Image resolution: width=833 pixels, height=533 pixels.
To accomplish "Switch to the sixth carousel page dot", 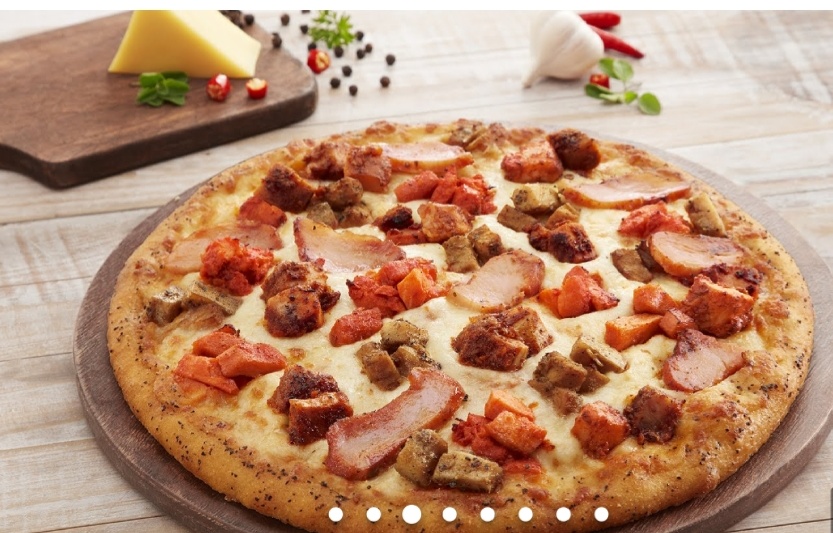I will point(525,514).
